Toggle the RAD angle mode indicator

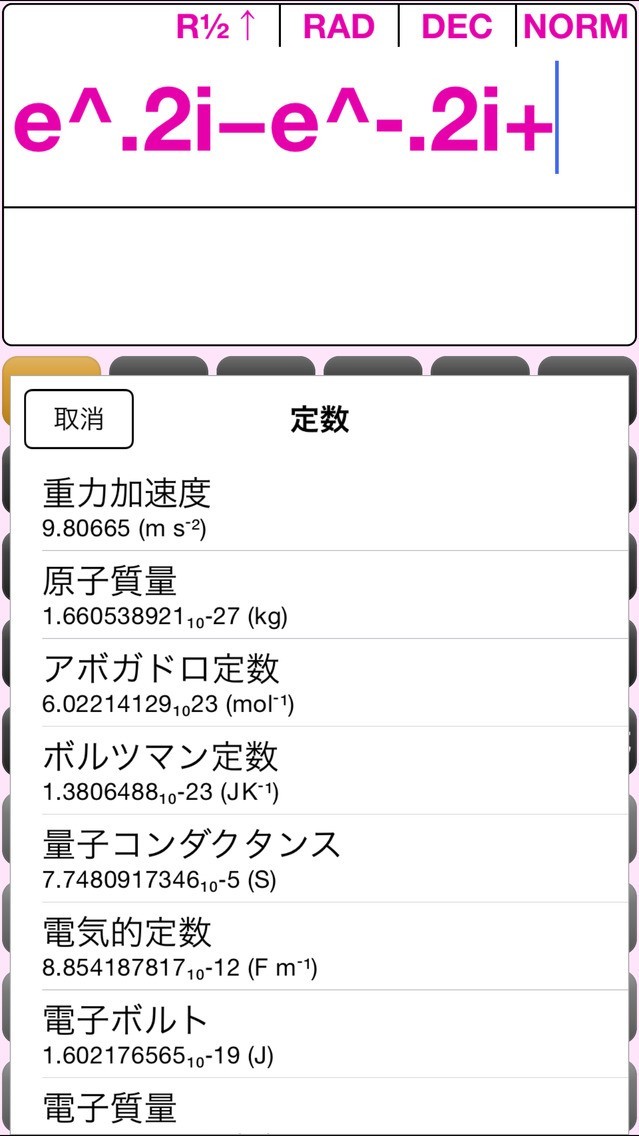click(x=339, y=27)
